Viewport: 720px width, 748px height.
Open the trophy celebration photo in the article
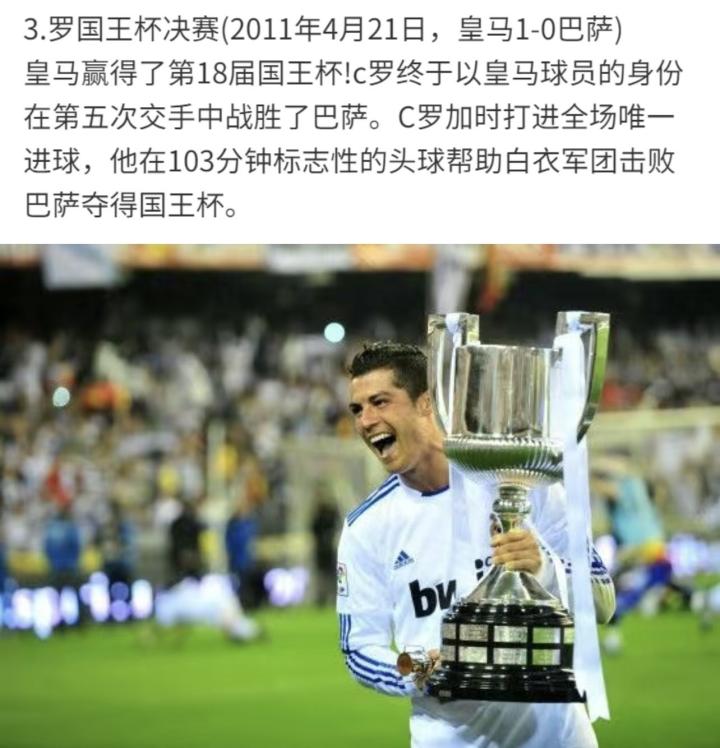(x=360, y=496)
